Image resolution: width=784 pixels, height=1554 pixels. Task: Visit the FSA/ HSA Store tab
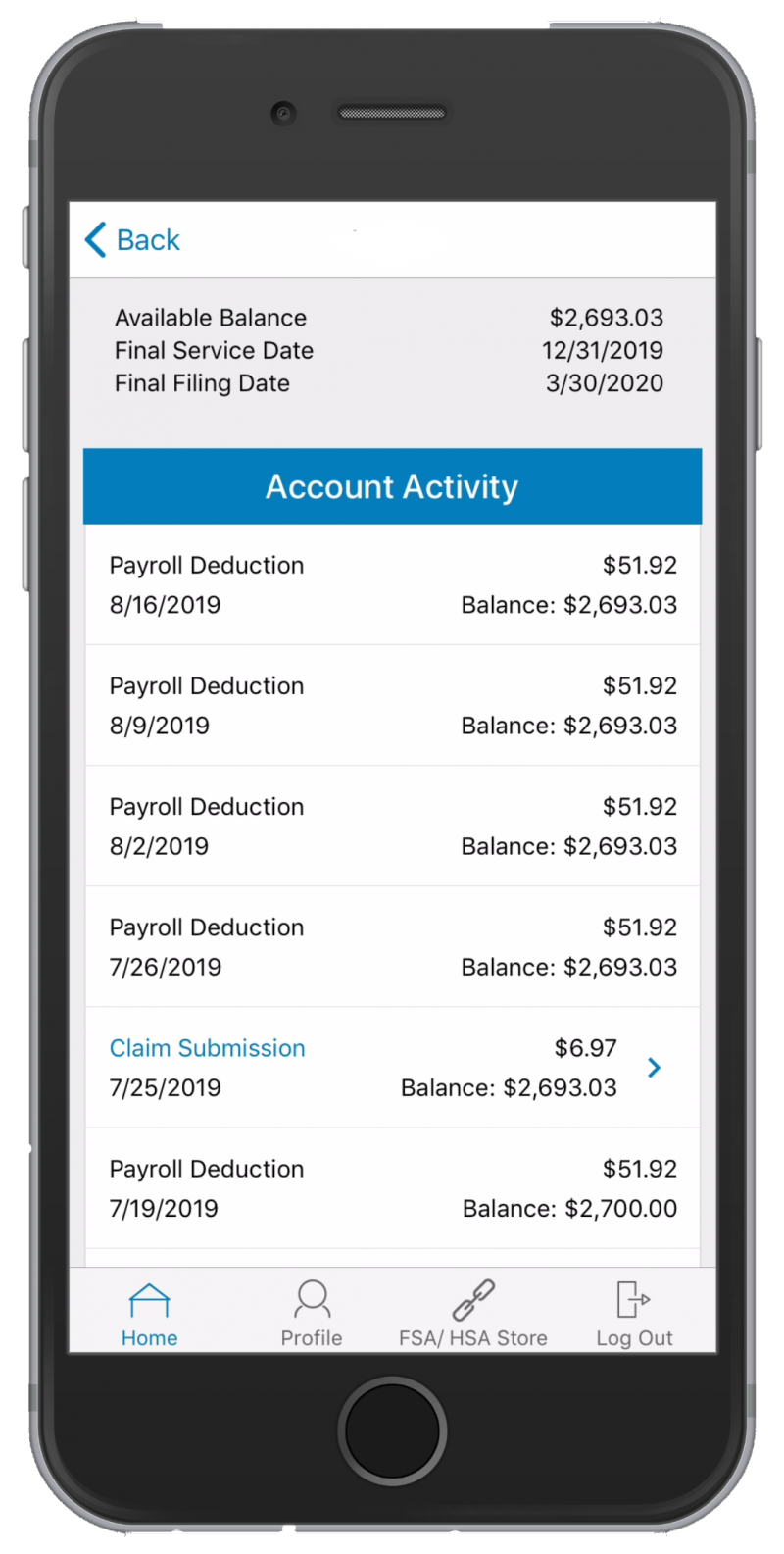coord(473,1314)
